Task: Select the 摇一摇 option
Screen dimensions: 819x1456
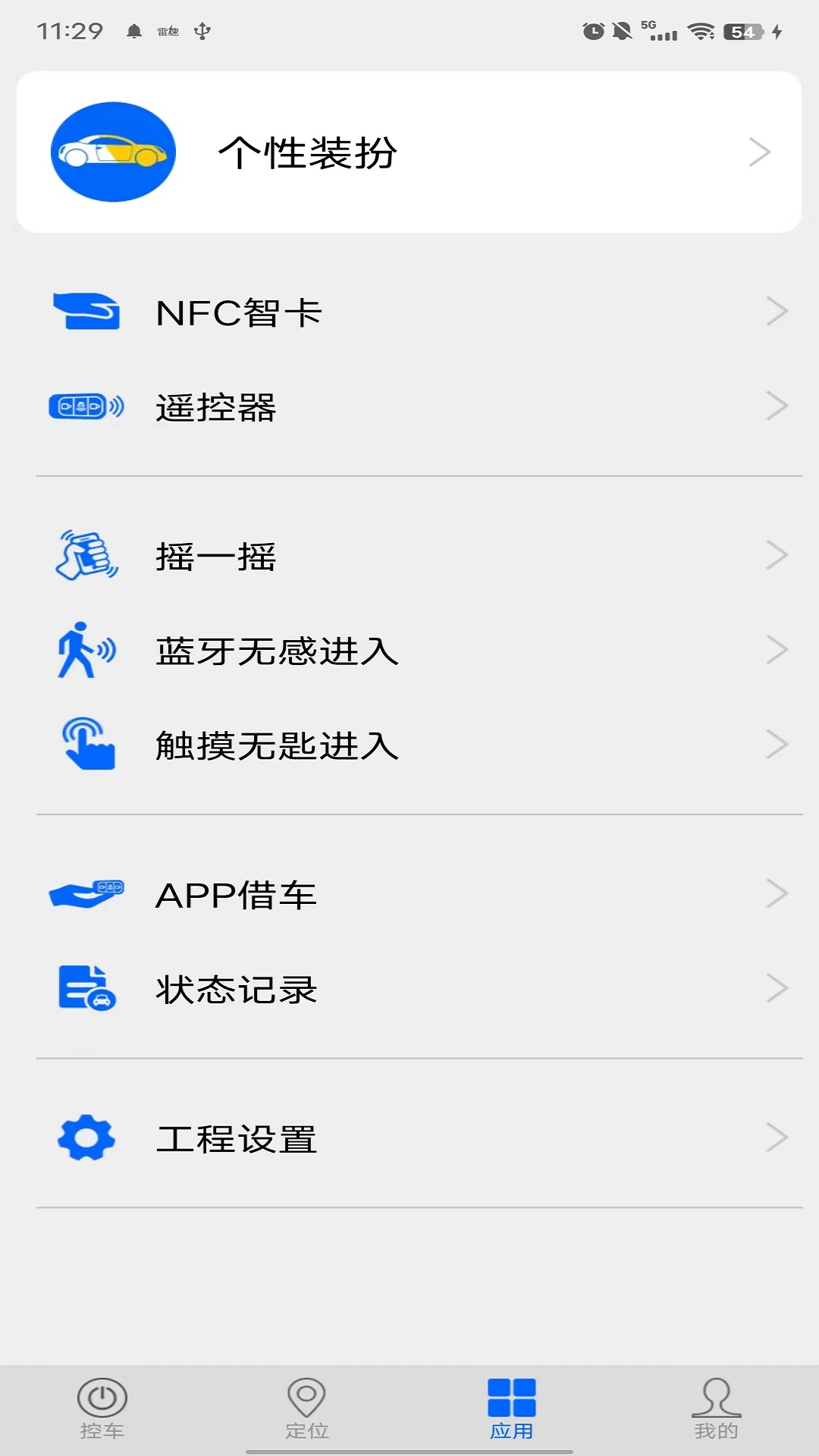Action: pos(409,557)
